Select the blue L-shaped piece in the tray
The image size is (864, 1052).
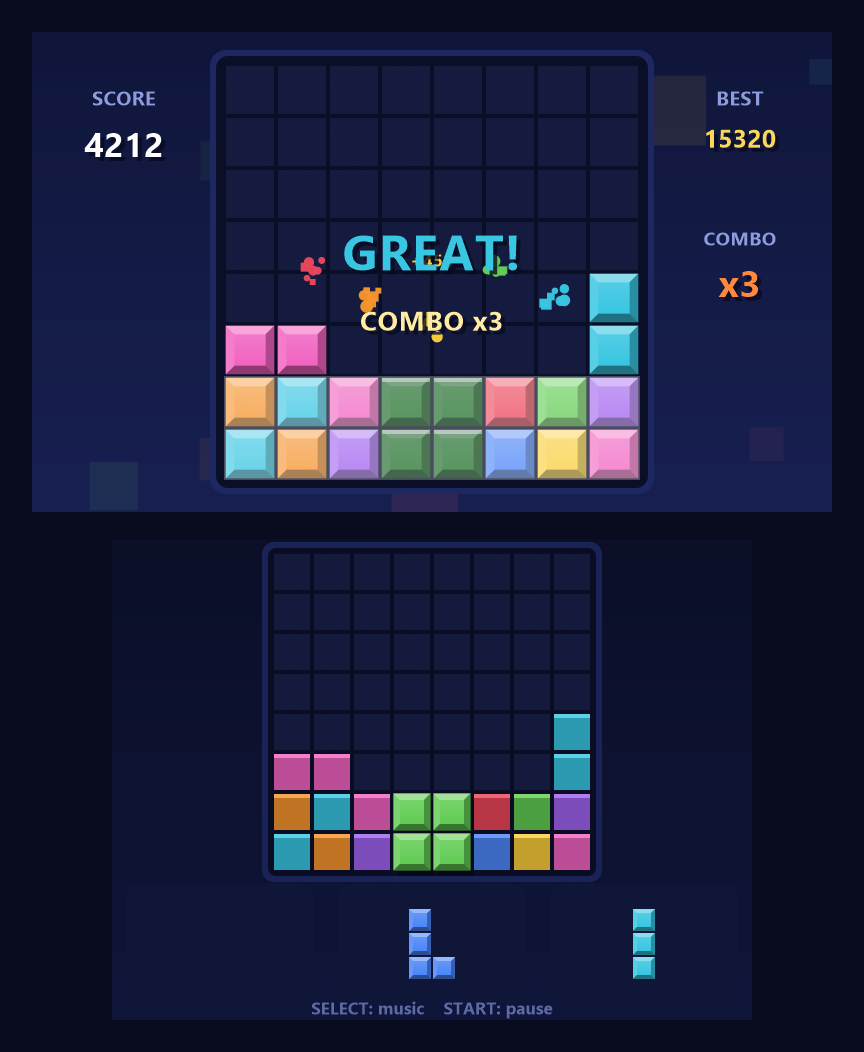point(431,944)
